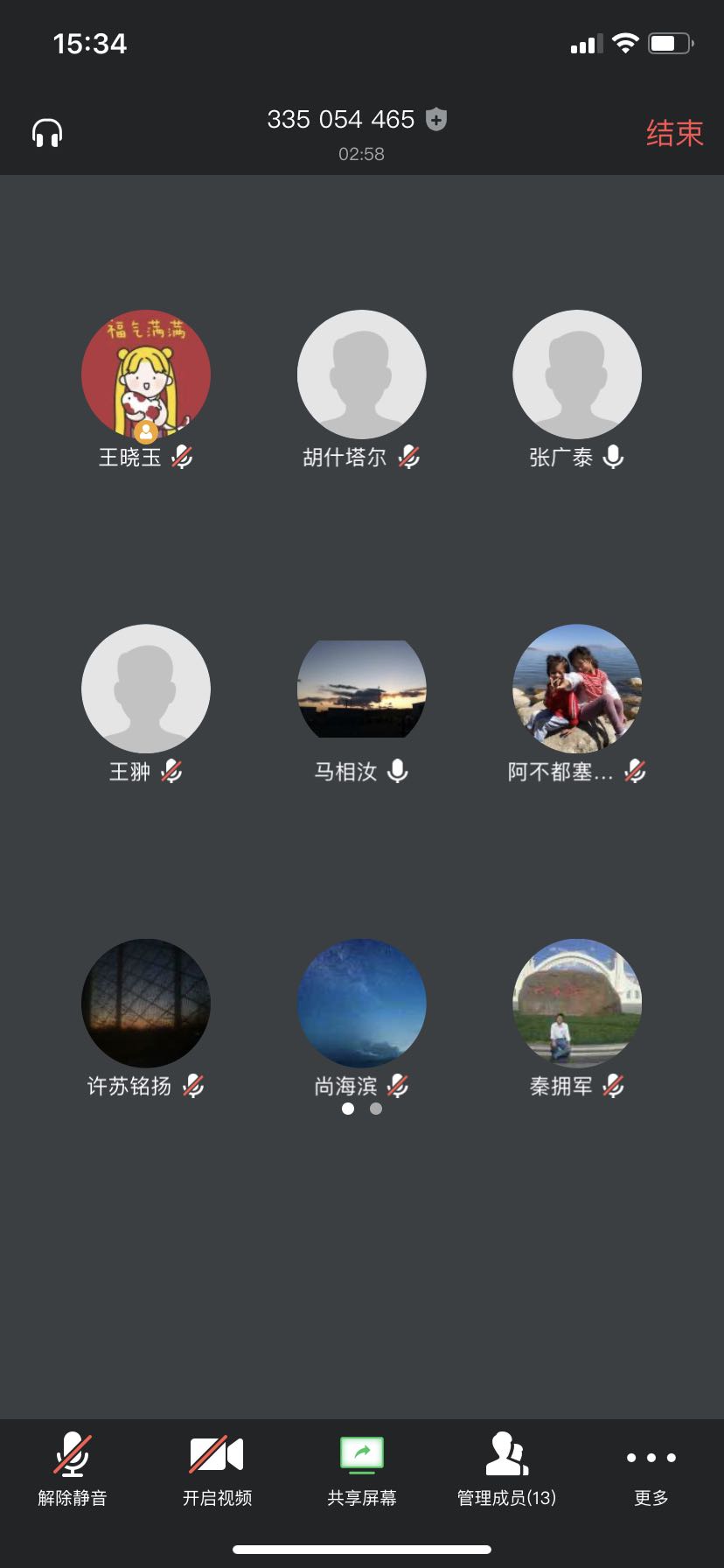Select participant 胡什塔尔
The image size is (724, 1568).
click(362, 374)
